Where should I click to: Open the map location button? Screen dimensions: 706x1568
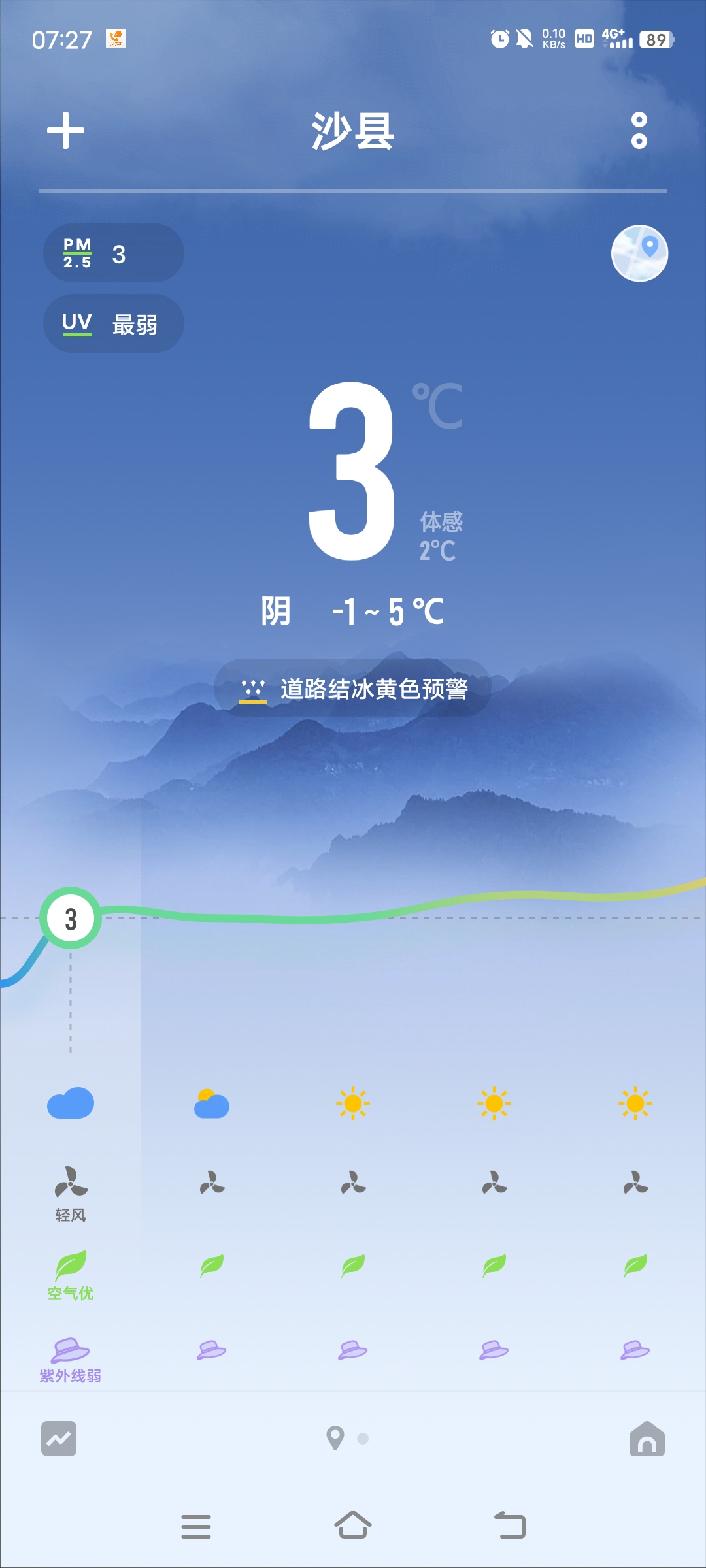(639, 253)
